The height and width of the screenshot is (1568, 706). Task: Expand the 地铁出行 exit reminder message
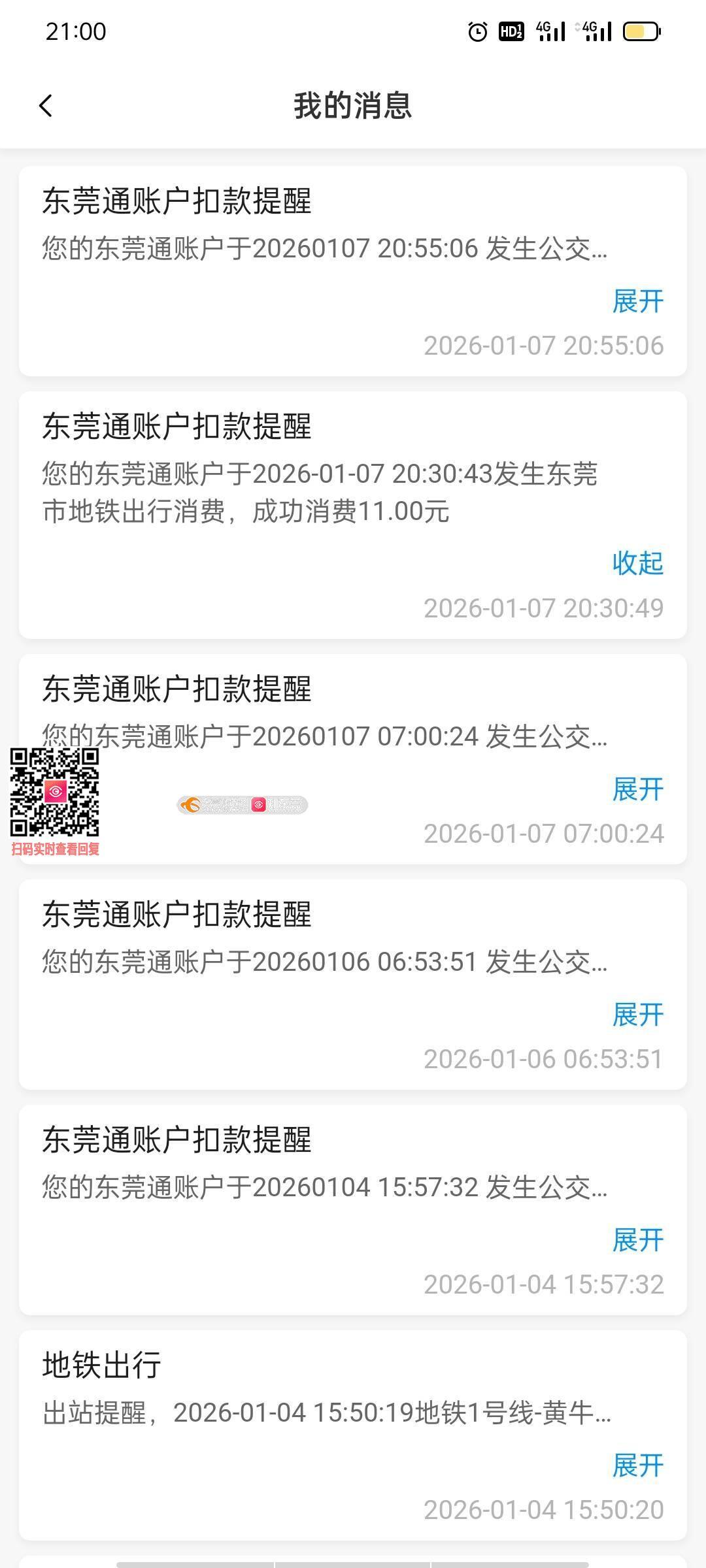click(x=637, y=1465)
